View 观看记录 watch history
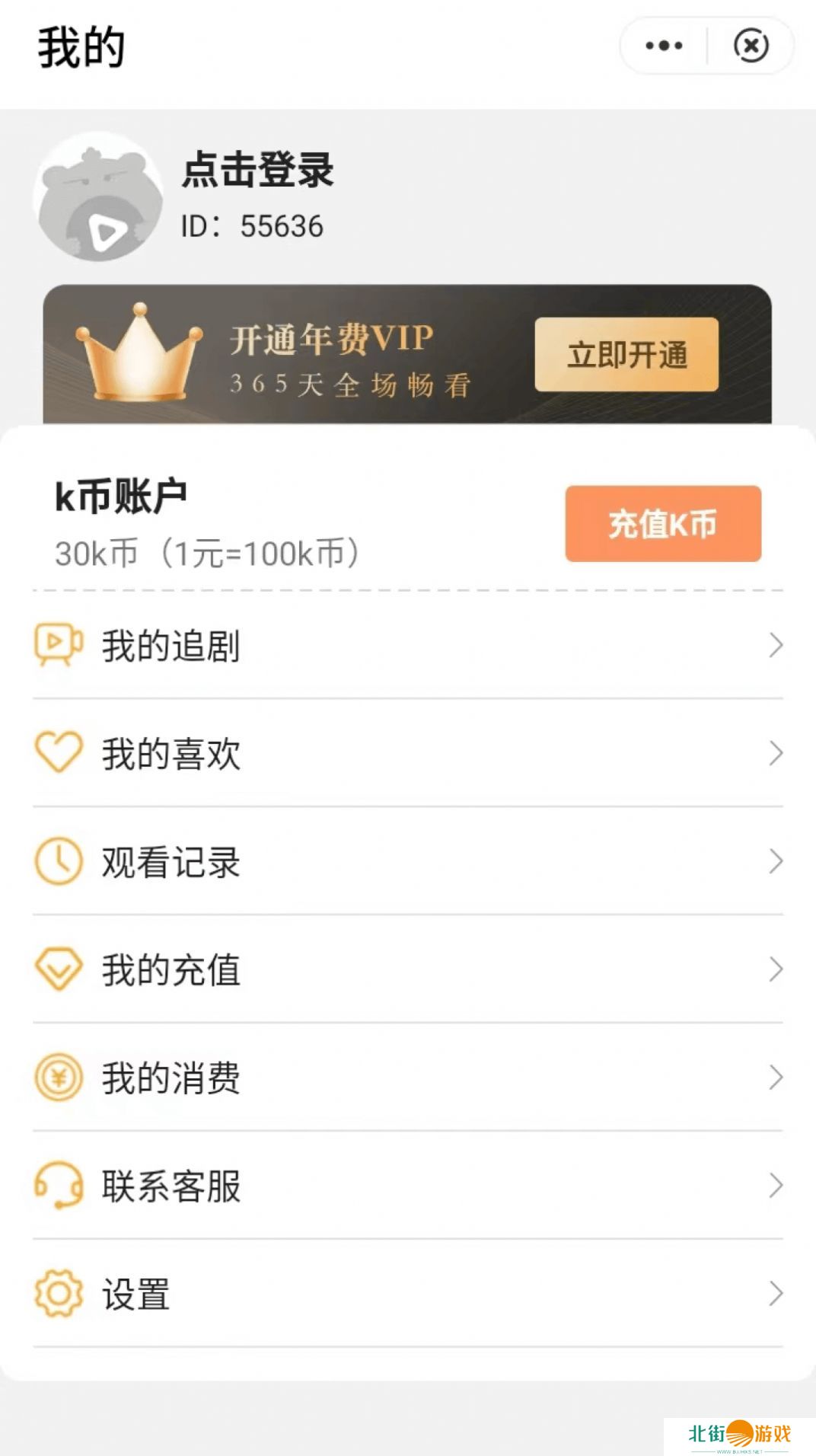The width and height of the screenshot is (816, 1456). pyautogui.click(x=408, y=862)
